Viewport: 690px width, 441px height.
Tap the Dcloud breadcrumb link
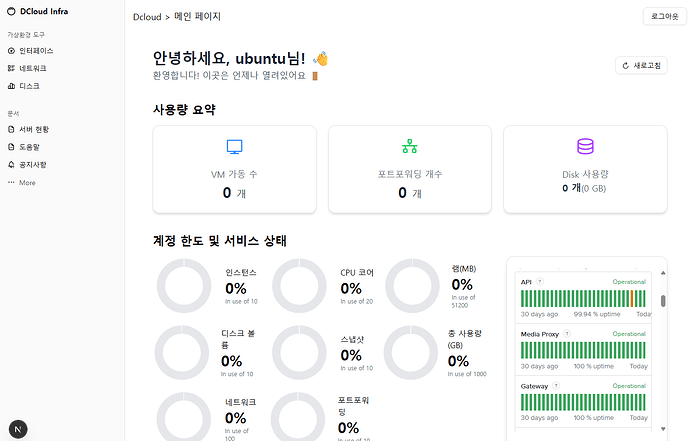(x=147, y=17)
